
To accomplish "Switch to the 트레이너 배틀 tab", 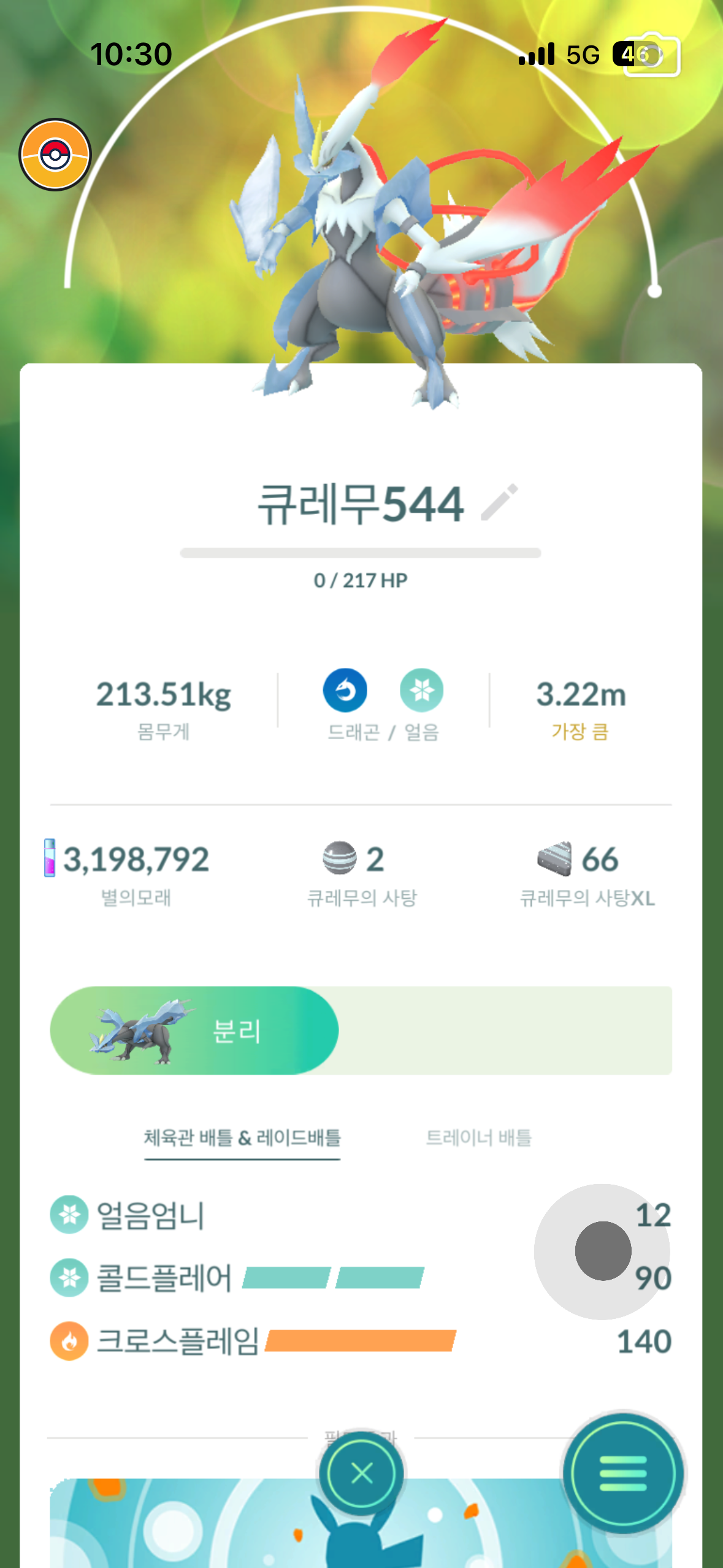I will (478, 1138).
